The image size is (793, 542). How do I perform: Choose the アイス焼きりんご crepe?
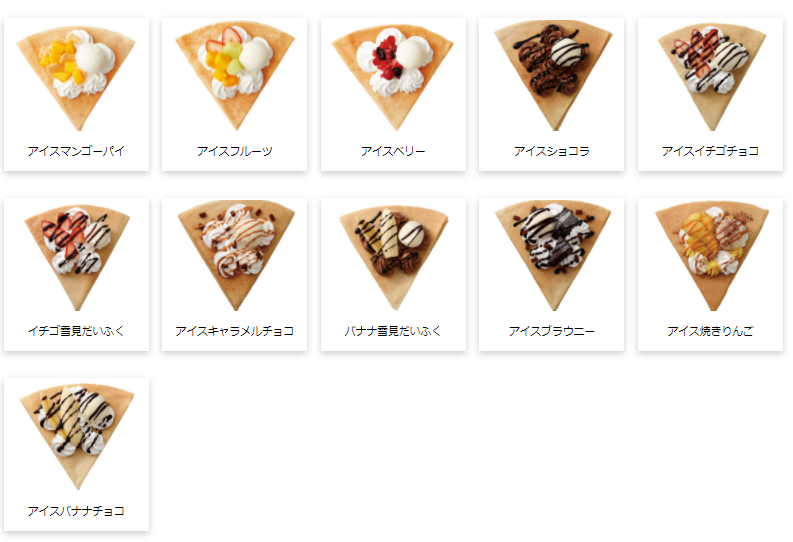pos(710,275)
